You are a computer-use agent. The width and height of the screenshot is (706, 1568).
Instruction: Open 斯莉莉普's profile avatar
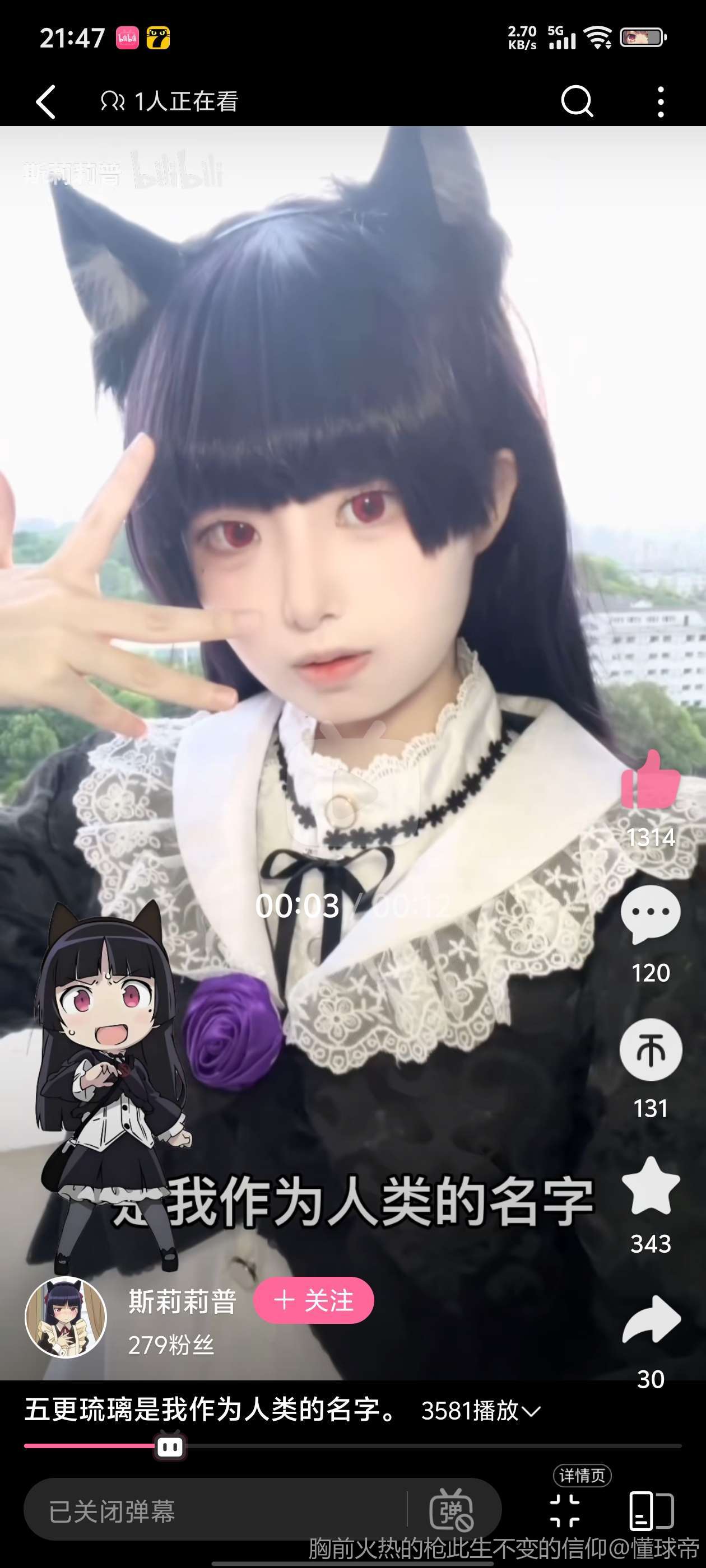(66, 1317)
